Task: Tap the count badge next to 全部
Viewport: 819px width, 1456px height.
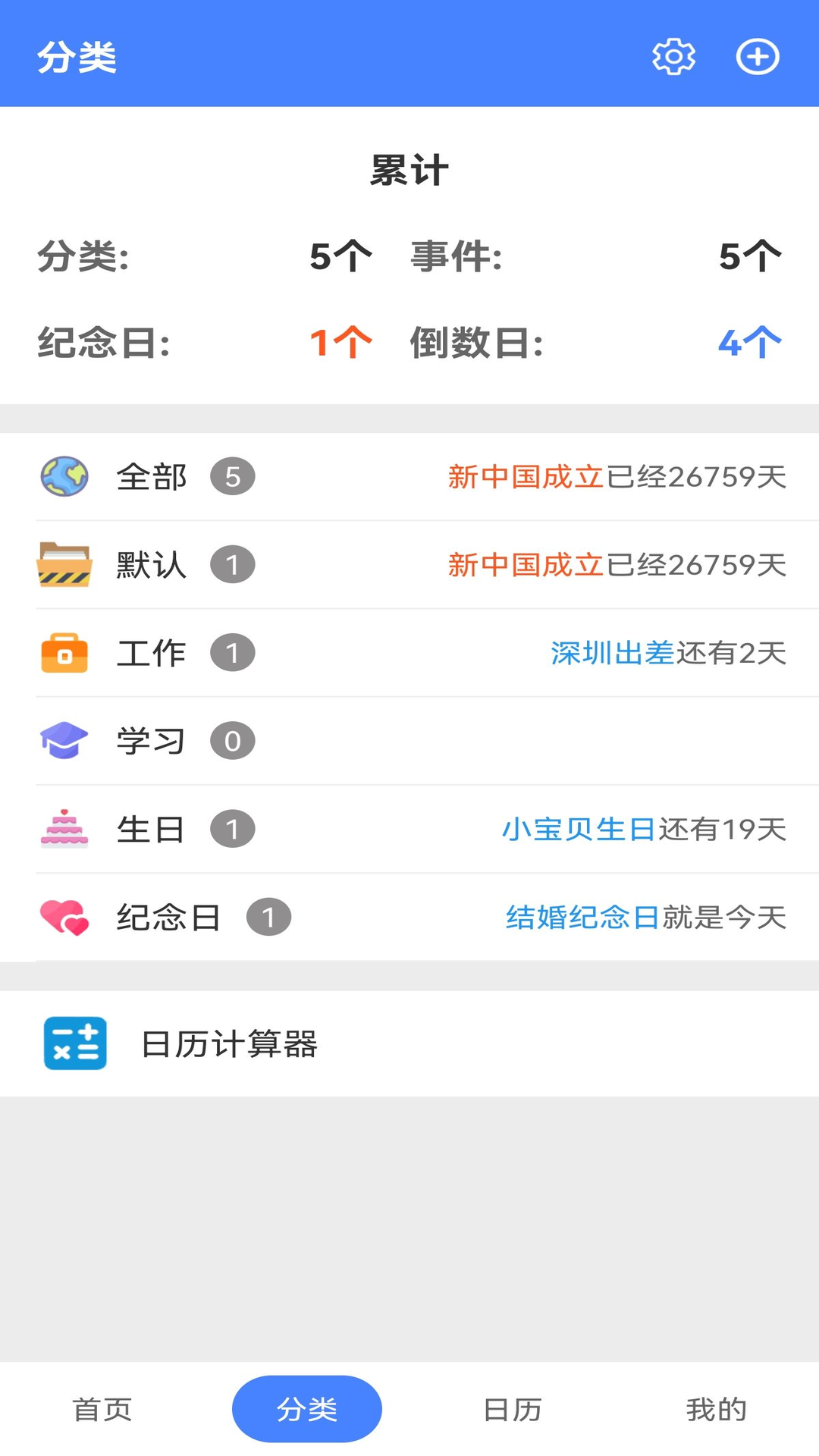Action: (234, 476)
